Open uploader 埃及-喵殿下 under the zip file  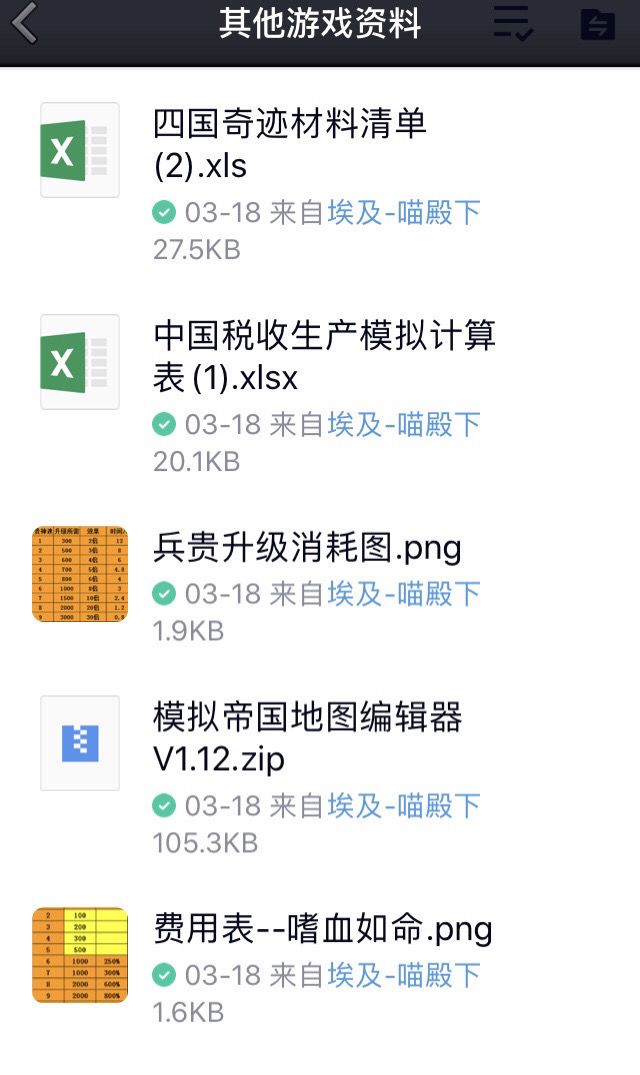coord(404,806)
